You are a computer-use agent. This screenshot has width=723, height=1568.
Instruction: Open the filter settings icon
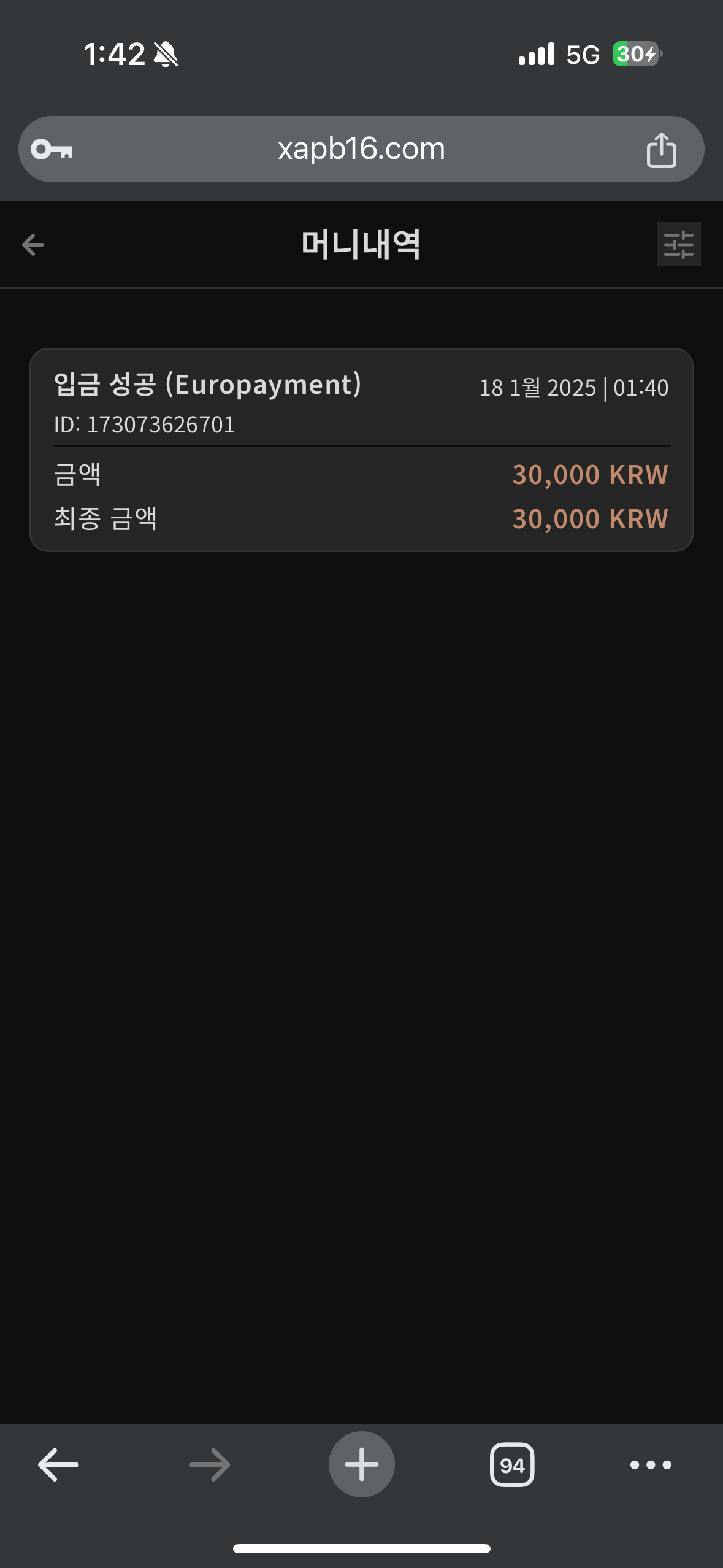678,245
